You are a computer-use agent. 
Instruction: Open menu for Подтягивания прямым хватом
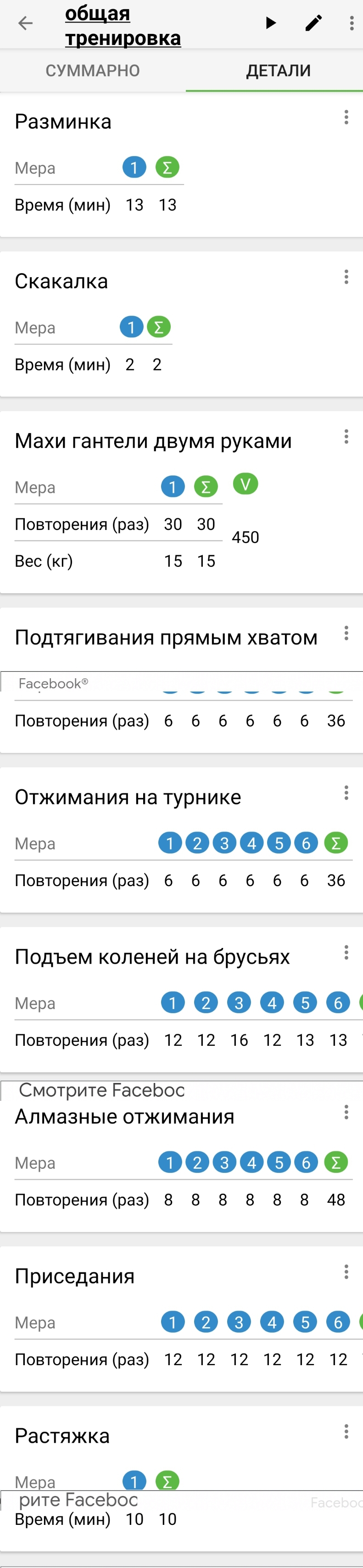click(346, 633)
